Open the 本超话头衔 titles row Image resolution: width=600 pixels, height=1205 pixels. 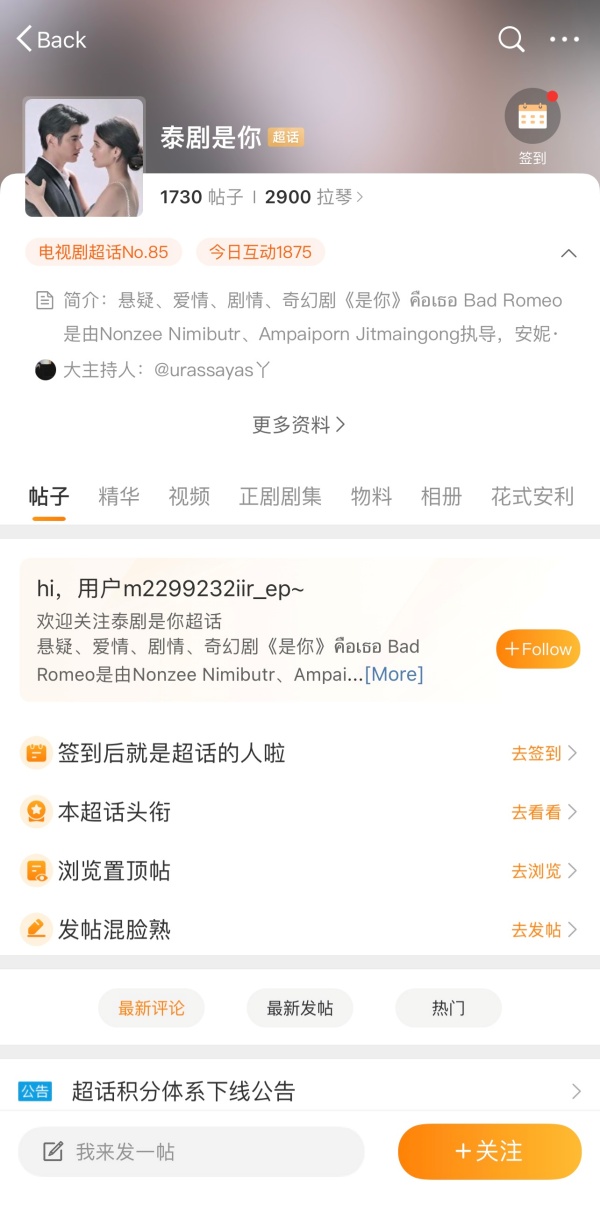[x=300, y=812]
